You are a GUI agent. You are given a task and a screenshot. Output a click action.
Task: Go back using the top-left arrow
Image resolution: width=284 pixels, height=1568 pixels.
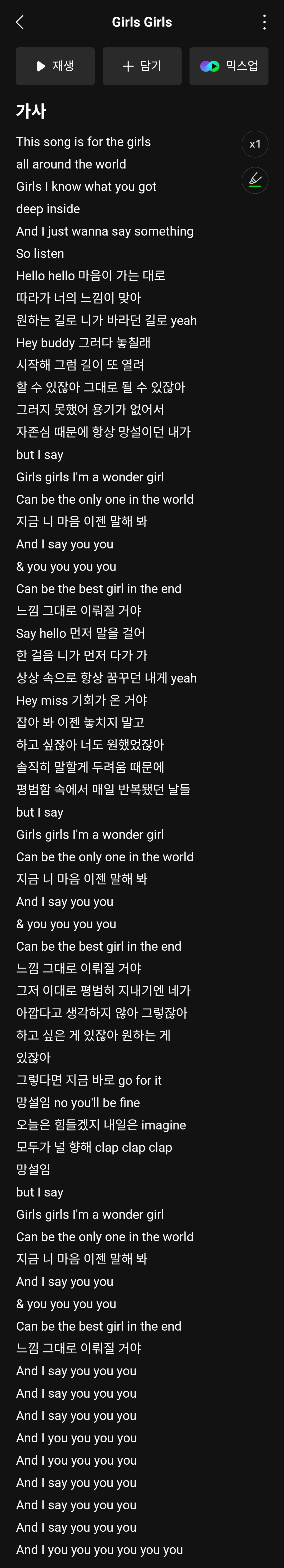[19, 22]
